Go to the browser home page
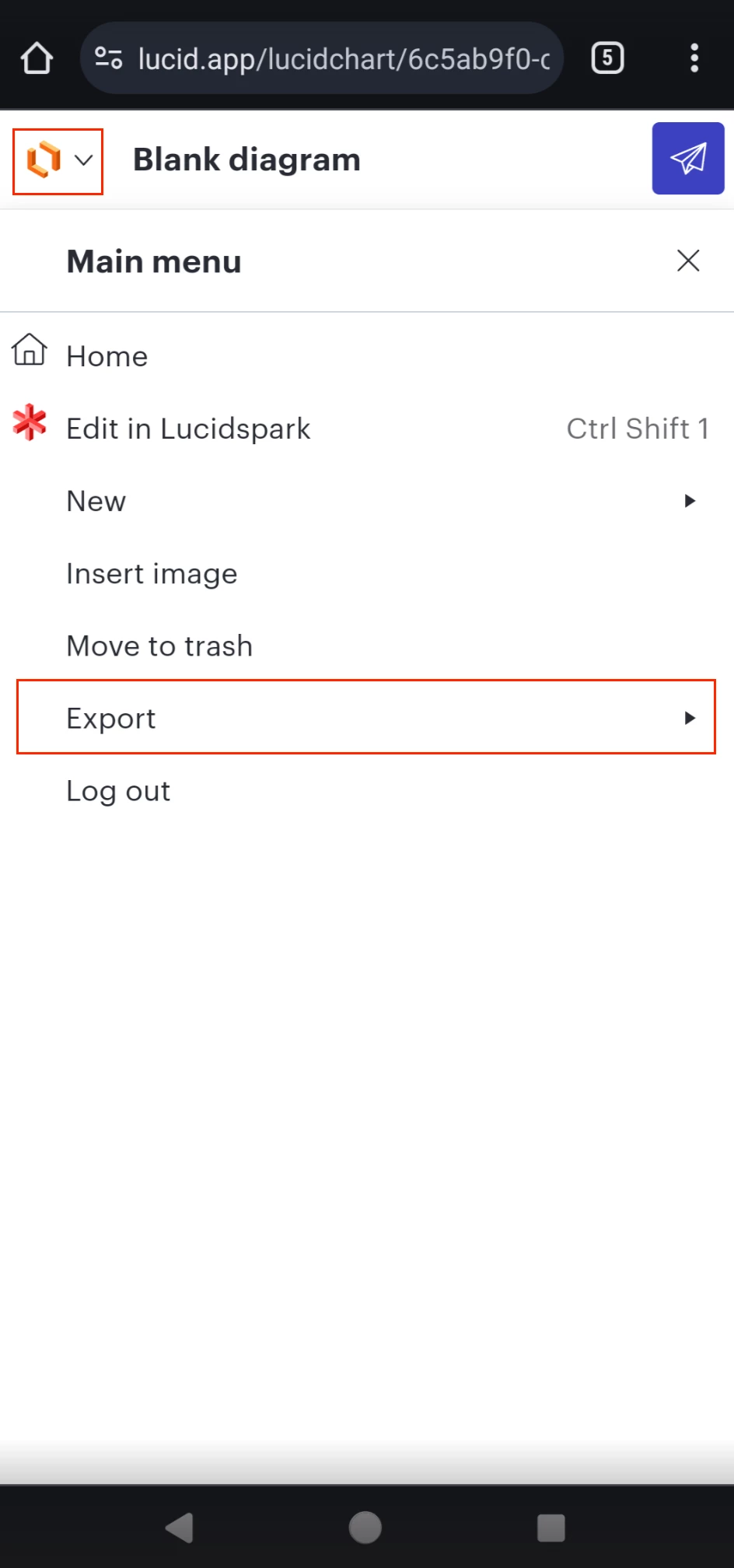Viewport: 734px width, 1568px height. (37, 58)
